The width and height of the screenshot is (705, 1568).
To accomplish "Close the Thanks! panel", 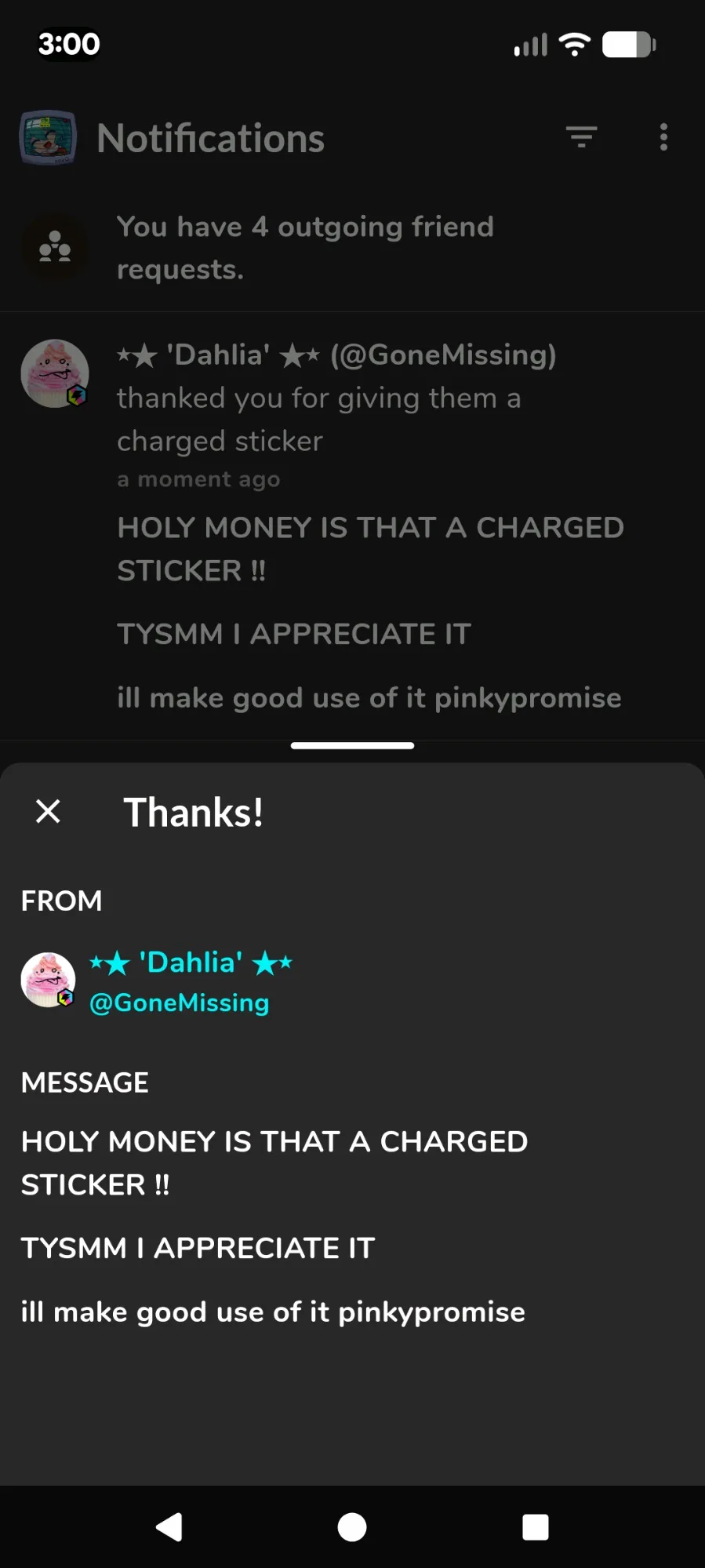I will (x=48, y=811).
